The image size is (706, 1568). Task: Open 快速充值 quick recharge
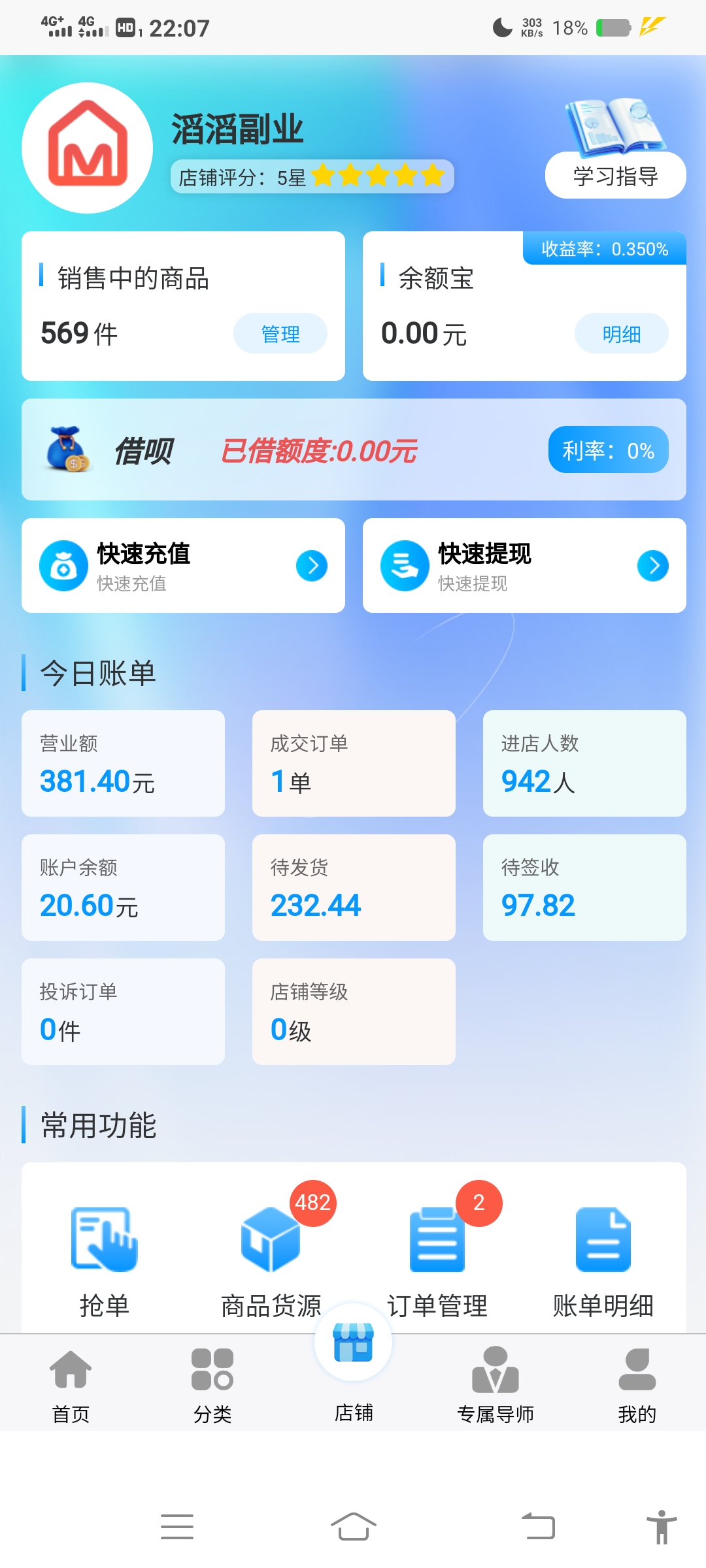[x=183, y=565]
